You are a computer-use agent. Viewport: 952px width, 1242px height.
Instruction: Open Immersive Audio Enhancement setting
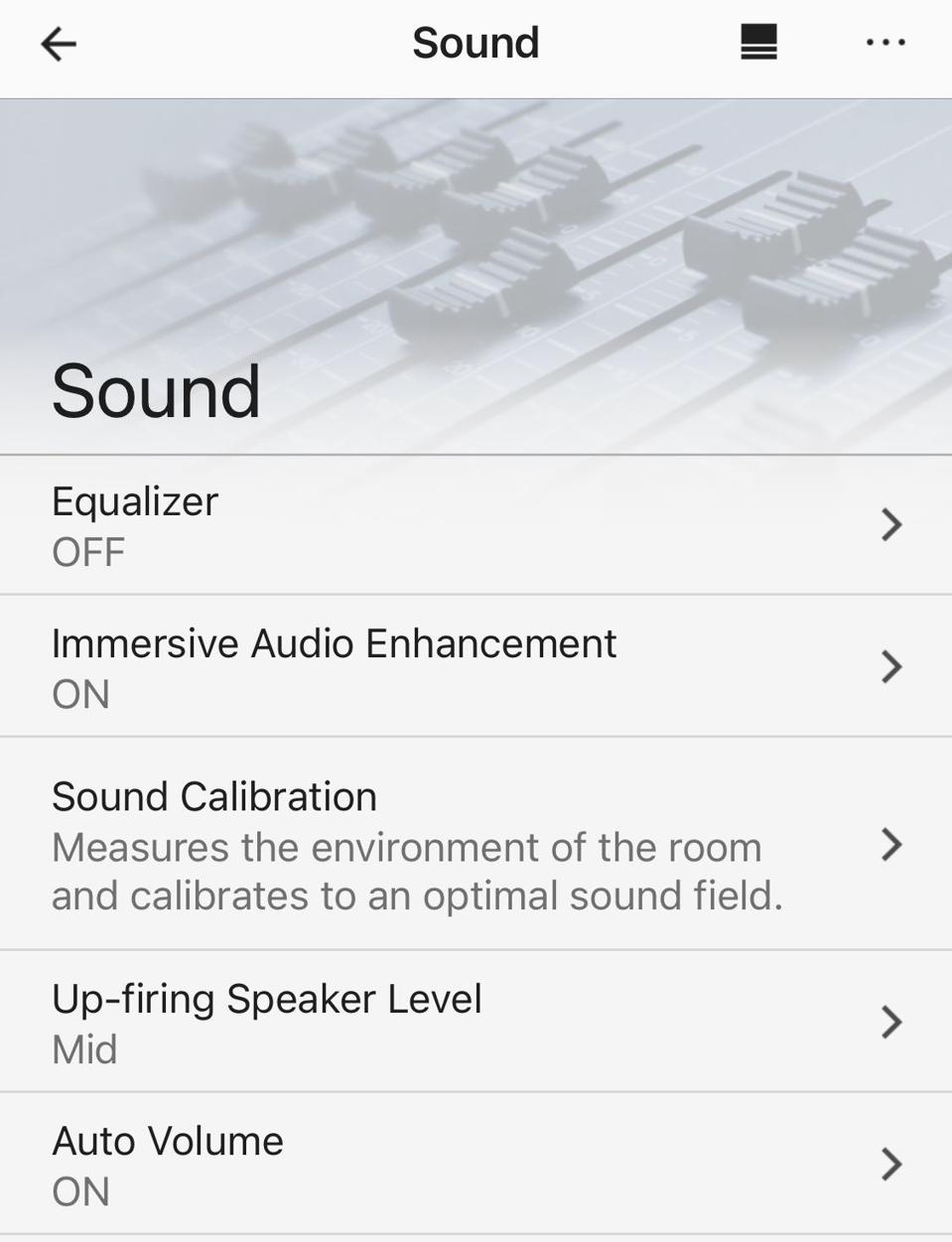point(475,667)
